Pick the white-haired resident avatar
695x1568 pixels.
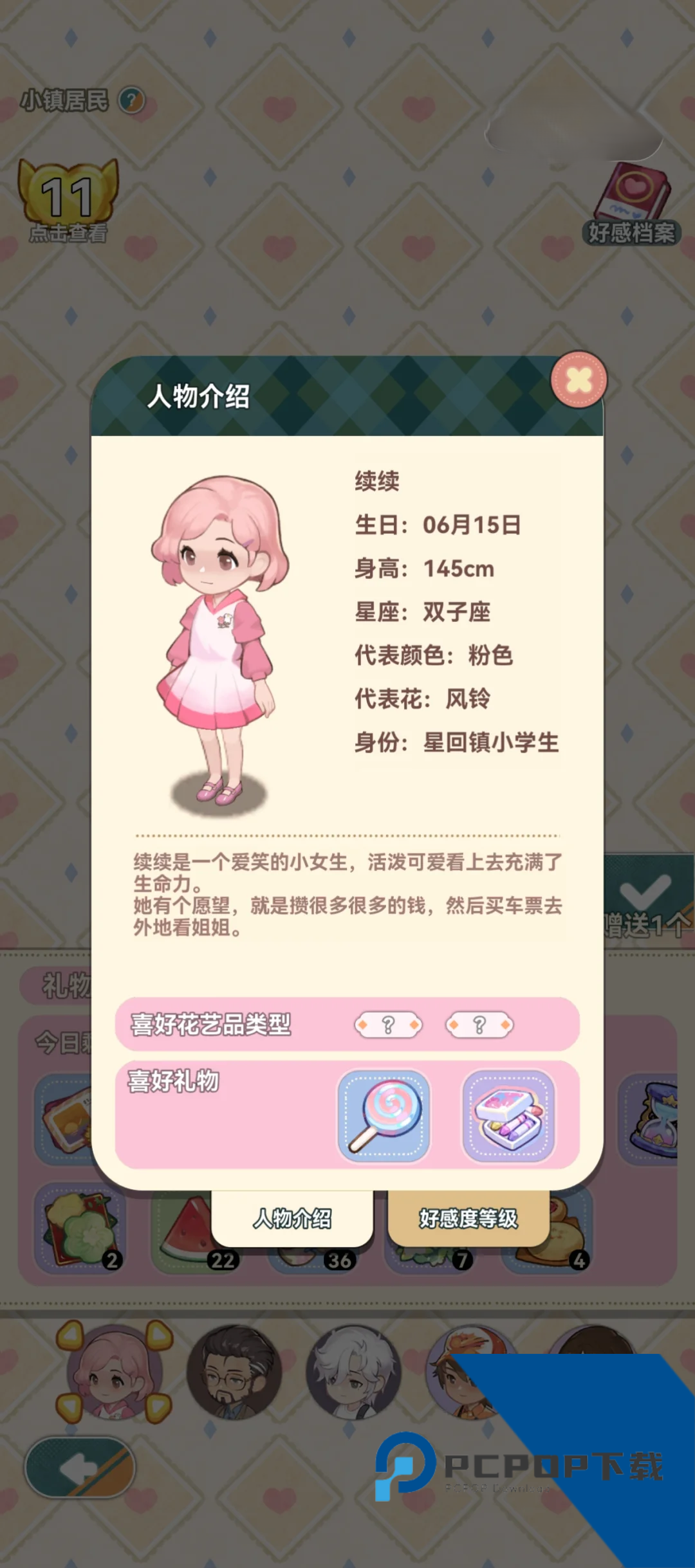click(x=353, y=1372)
